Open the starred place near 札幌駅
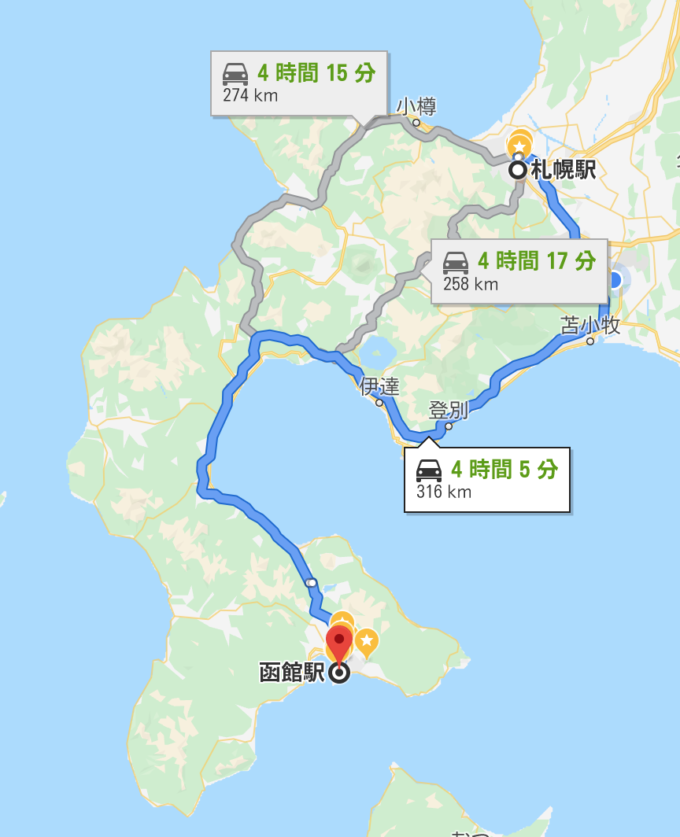This screenshot has width=680, height=837. coord(520,146)
